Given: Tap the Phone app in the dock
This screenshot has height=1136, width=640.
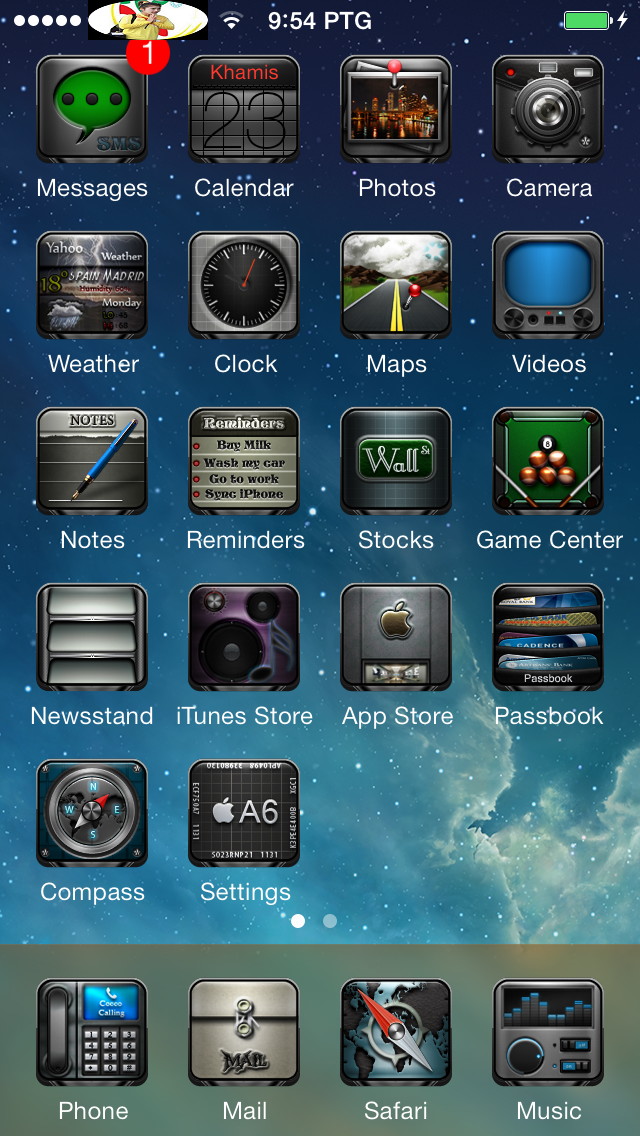Looking at the screenshot, I should tap(92, 1033).
